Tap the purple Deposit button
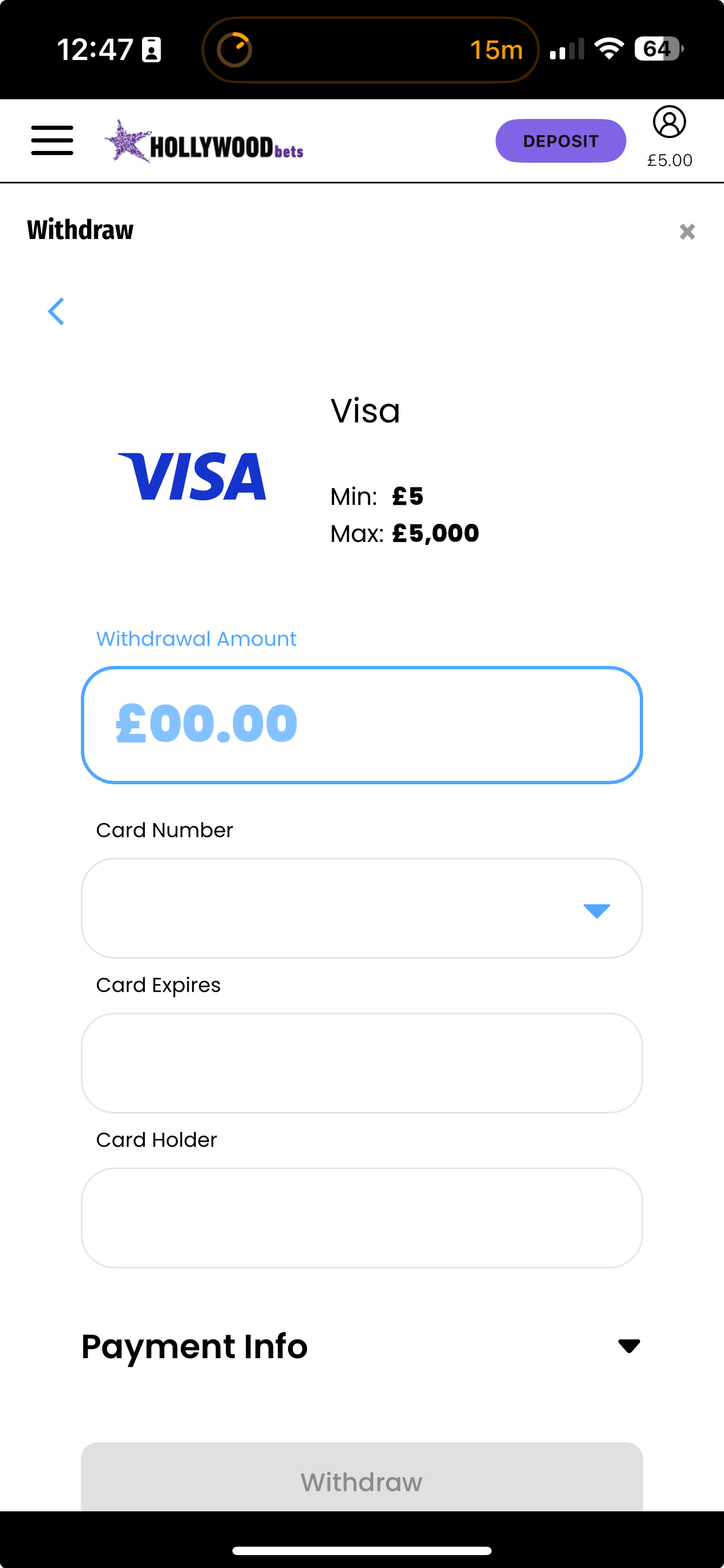The width and height of the screenshot is (724, 1568). tap(560, 141)
